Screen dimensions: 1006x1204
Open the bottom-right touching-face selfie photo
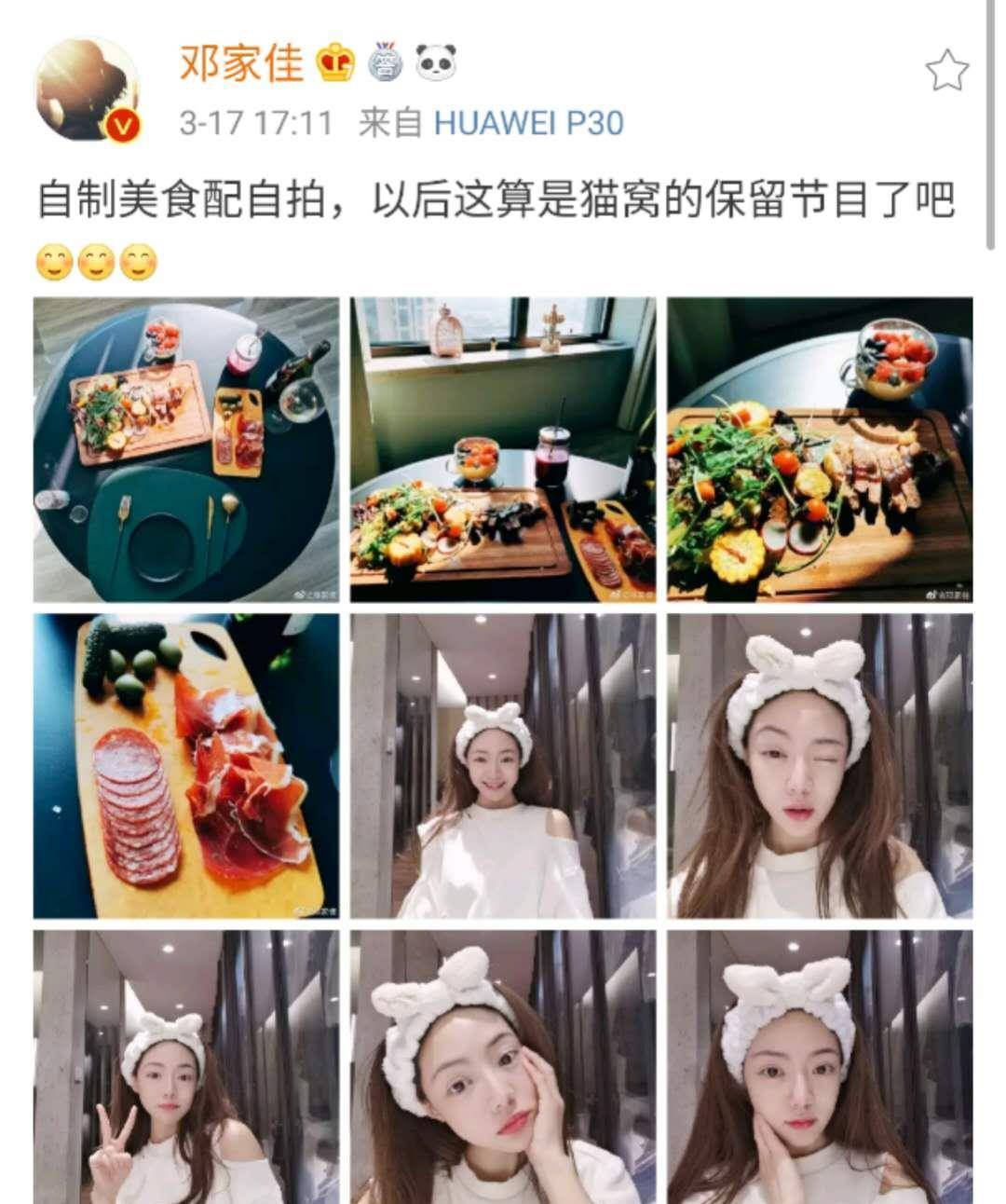[x=820, y=1072]
